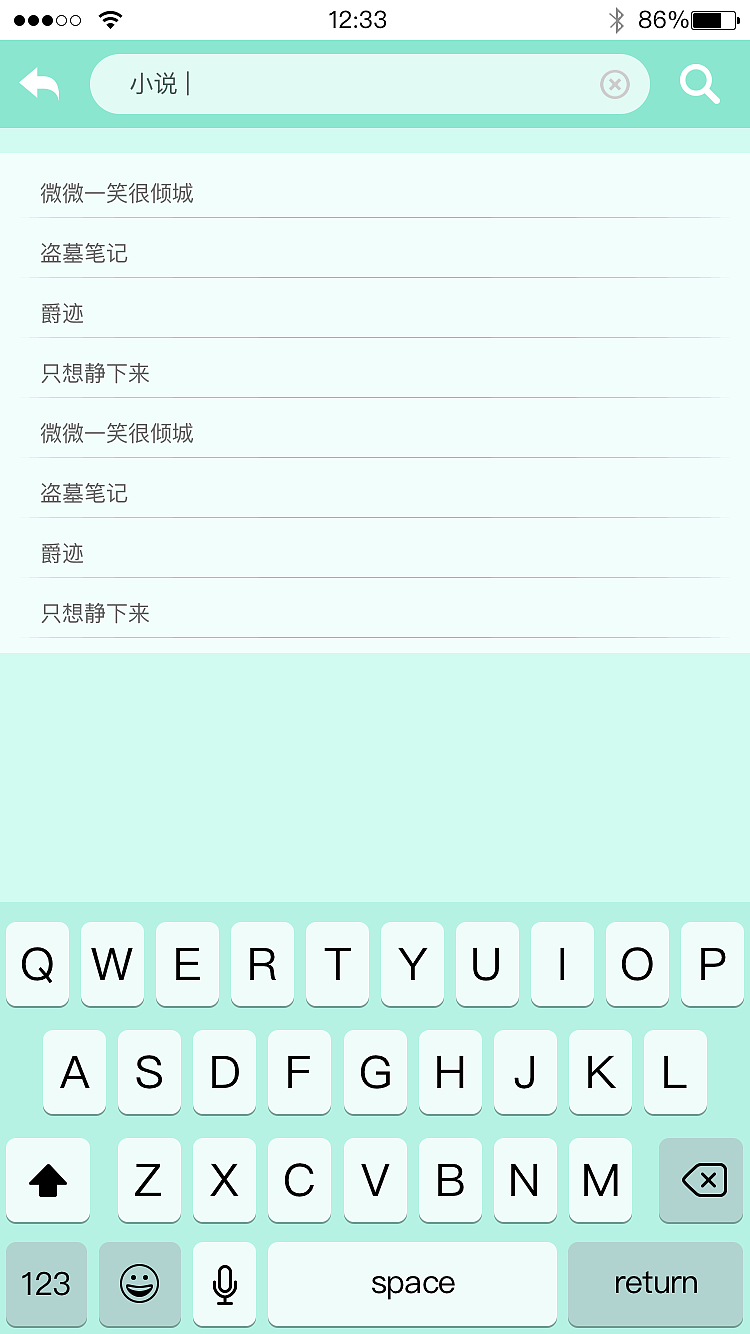Image resolution: width=750 pixels, height=1334 pixels.
Task: Select the suggestion 盗墓笔记
Action: pyautogui.click(x=83, y=253)
